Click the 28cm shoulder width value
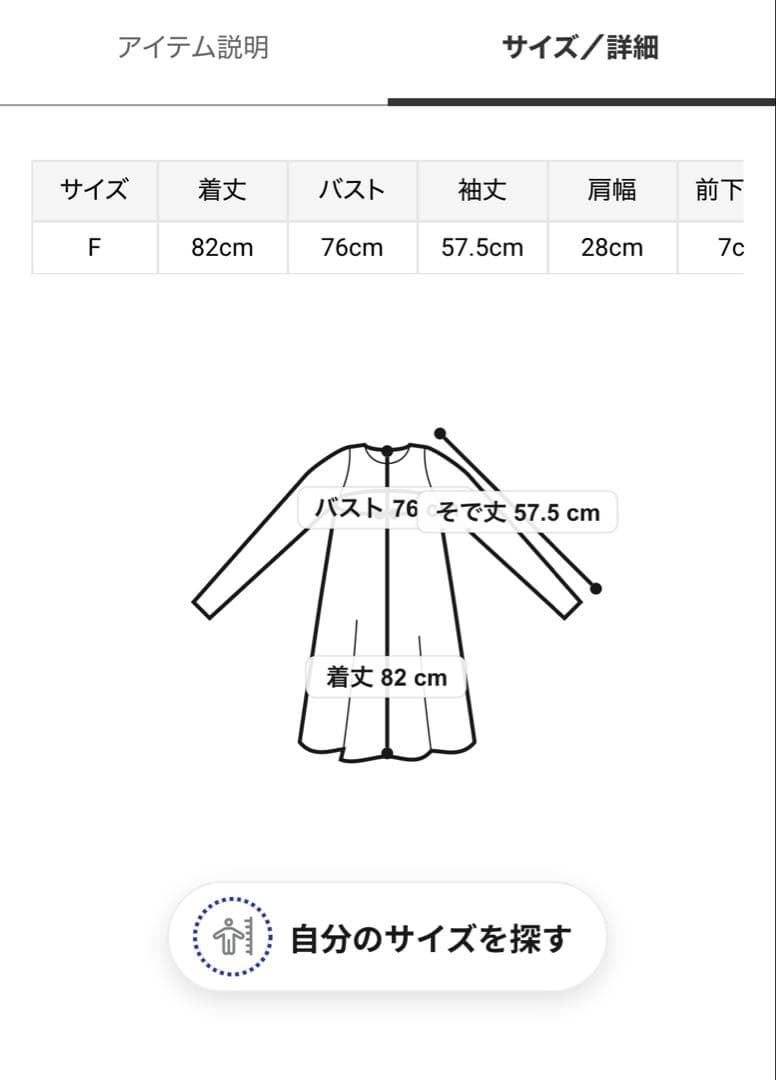776x1080 pixels. pyautogui.click(x=612, y=248)
